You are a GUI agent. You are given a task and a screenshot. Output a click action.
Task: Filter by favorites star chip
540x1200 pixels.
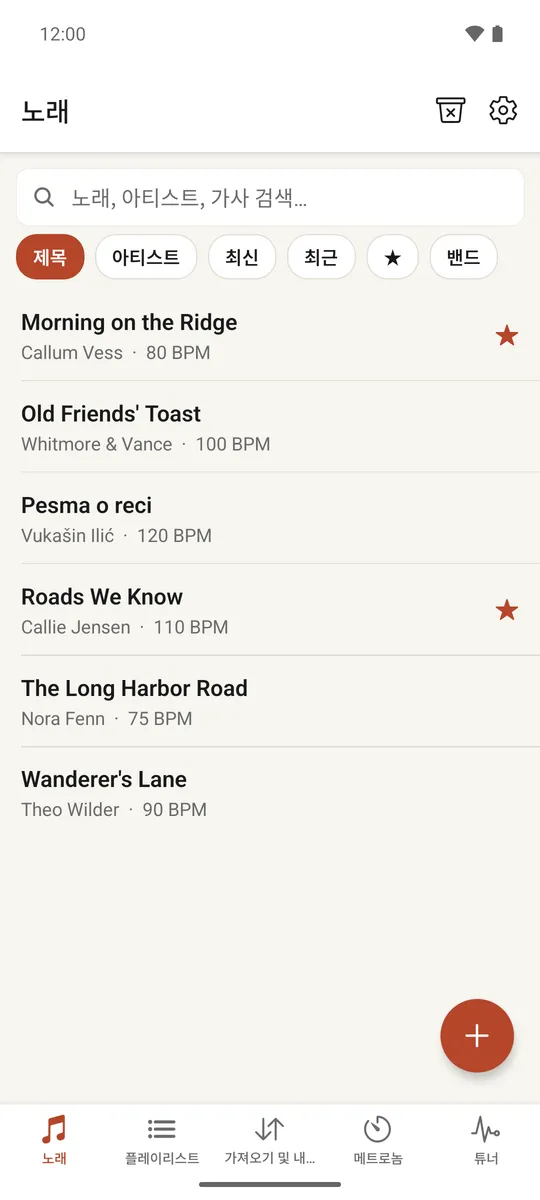pos(393,258)
